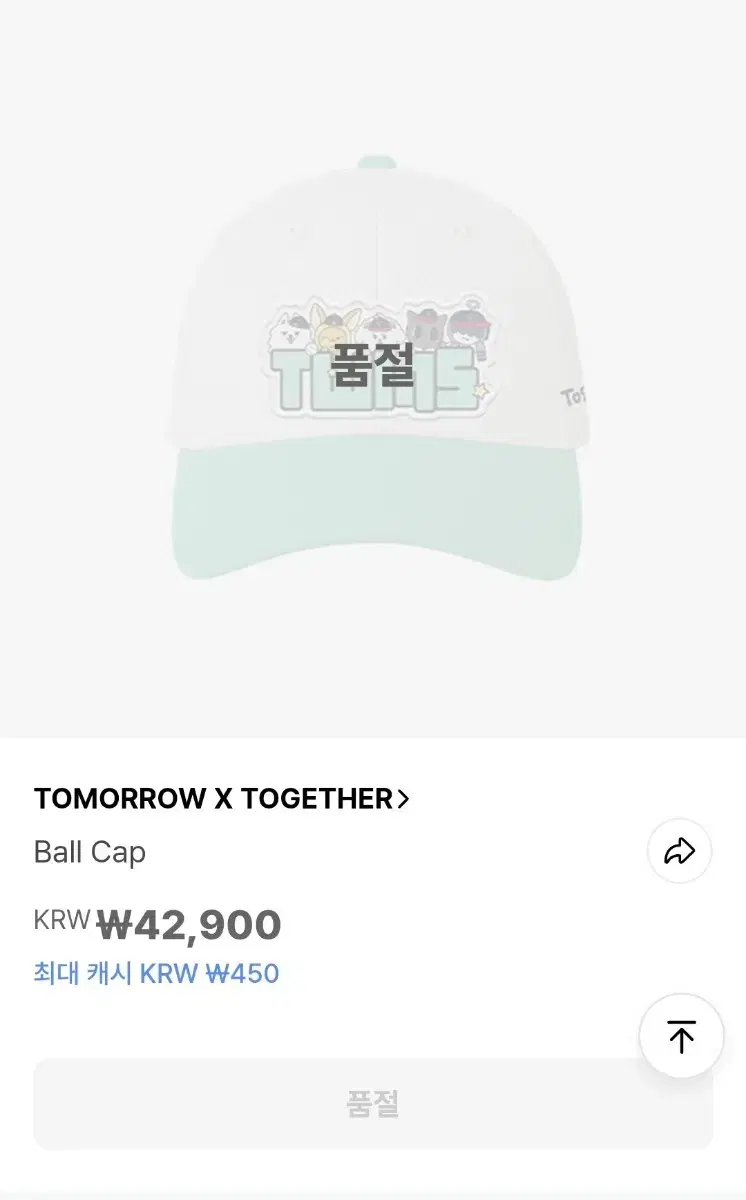
Task: Click the disabled purchase button labeled 품절
Action: coord(373,1103)
